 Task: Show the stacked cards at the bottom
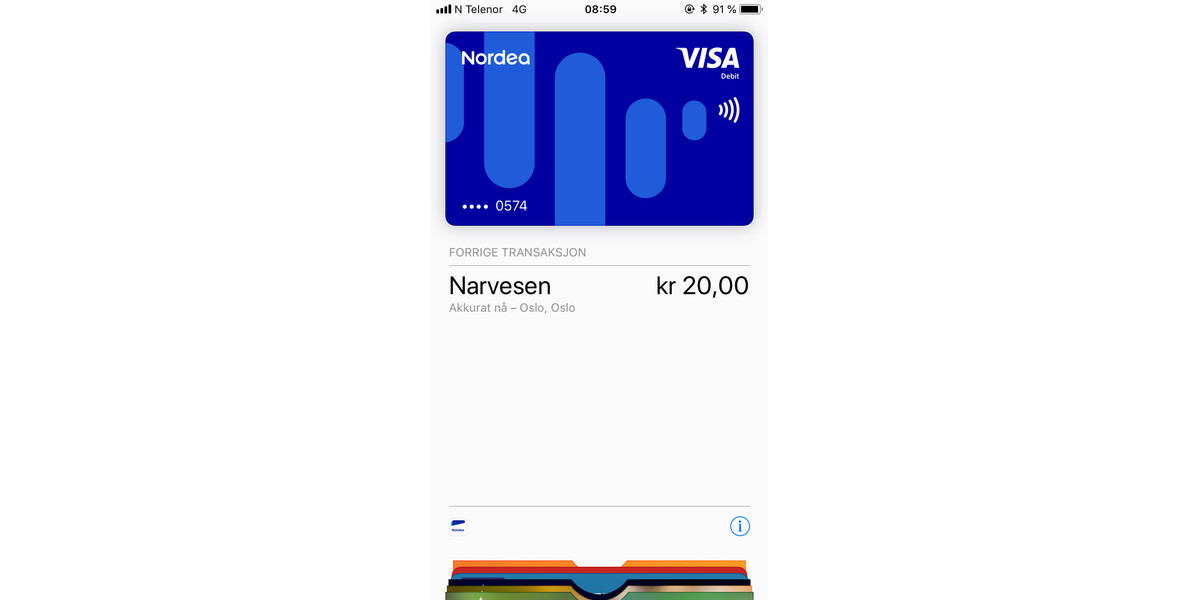(599, 580)
